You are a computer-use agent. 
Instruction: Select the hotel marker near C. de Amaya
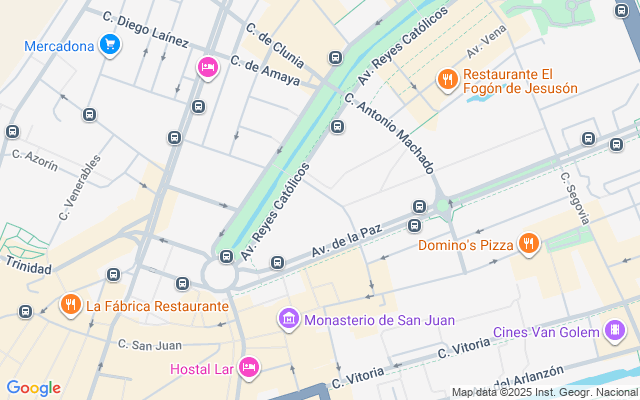pos(206,67)
